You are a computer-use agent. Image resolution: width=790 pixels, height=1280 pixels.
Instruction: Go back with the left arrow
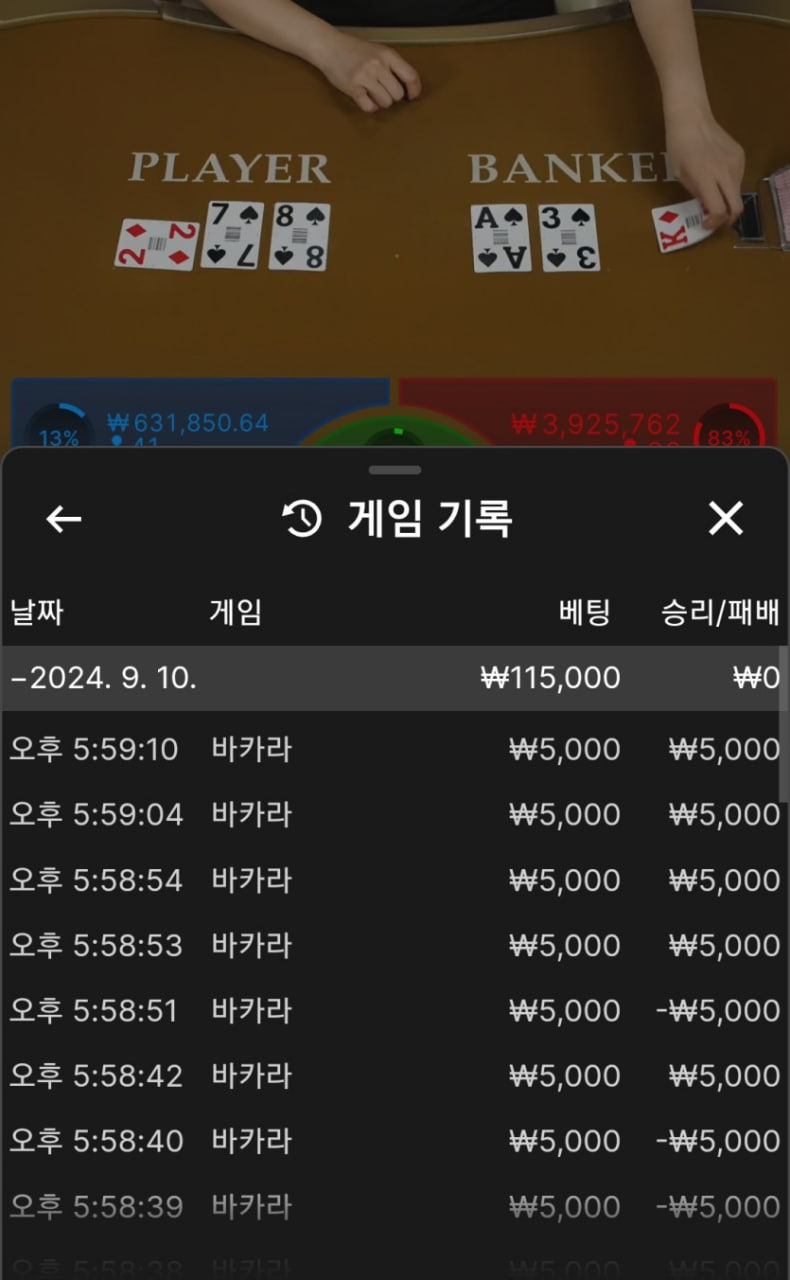point(64,518)
